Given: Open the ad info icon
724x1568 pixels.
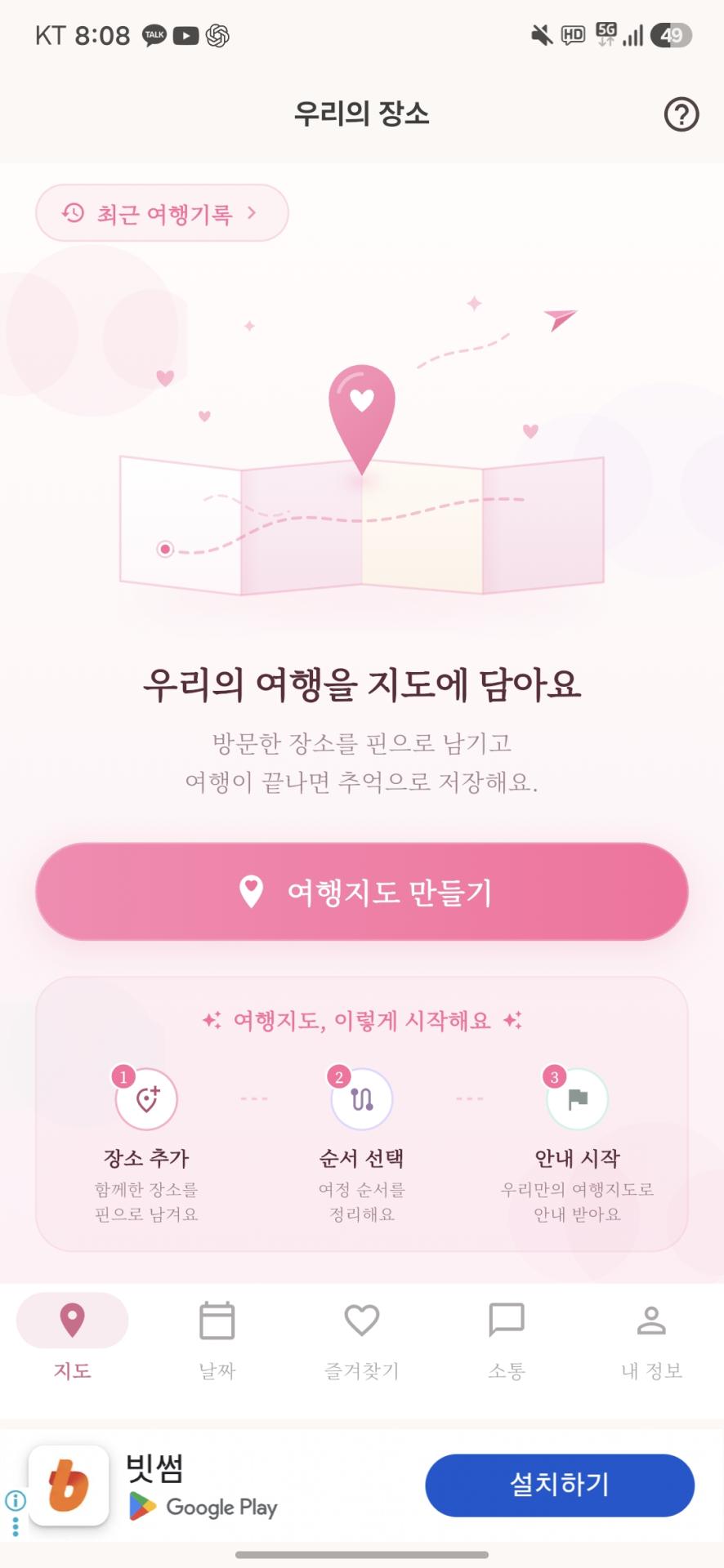Looking at the screenshot, I should coord(16,1500).
